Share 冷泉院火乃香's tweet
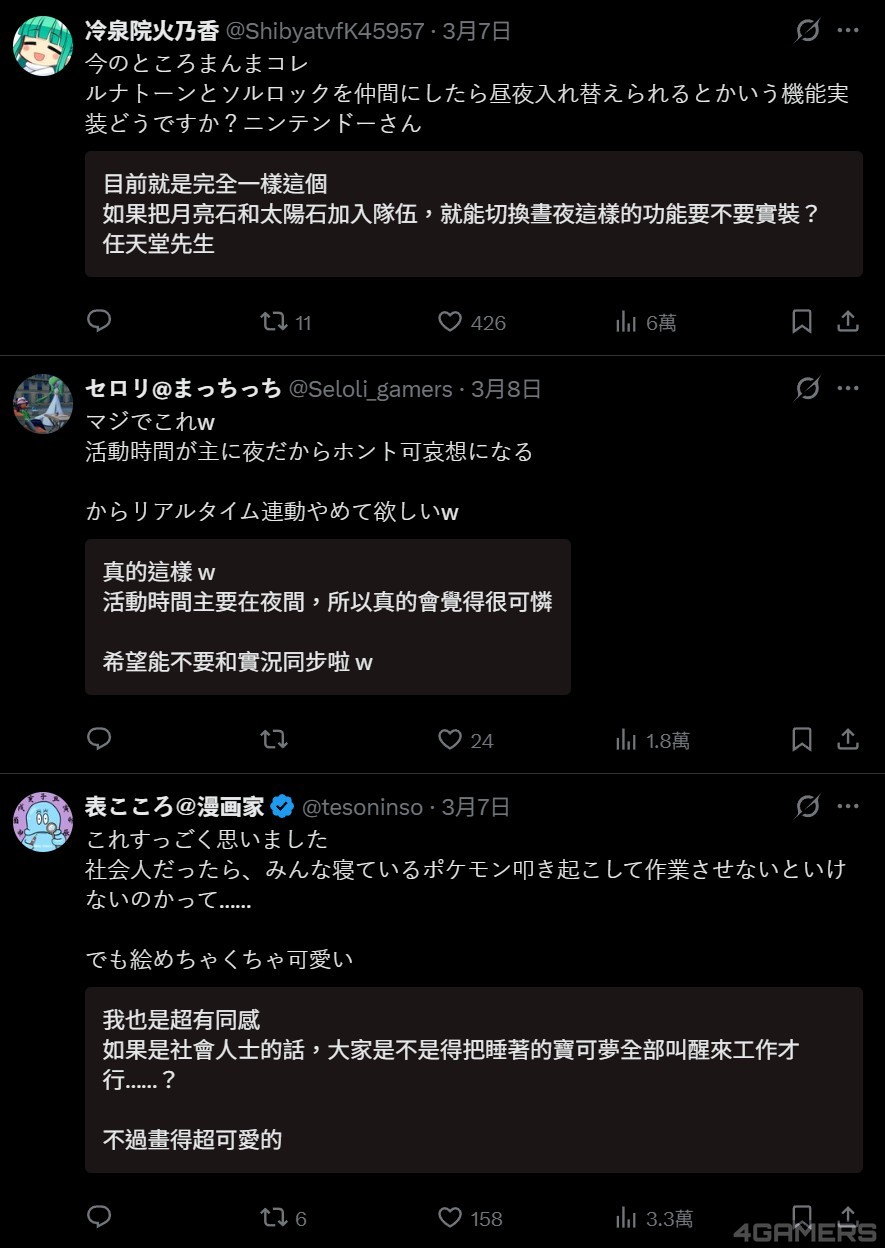This screenshot has width=885, height=1248. (848, 321)
